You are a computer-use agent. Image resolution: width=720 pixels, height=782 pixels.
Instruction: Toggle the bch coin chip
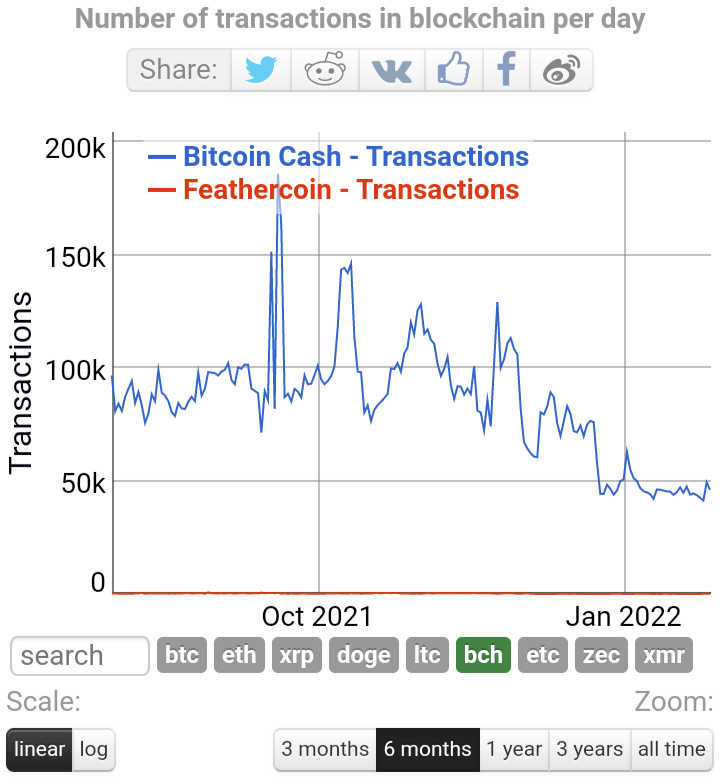pos(484,655)
